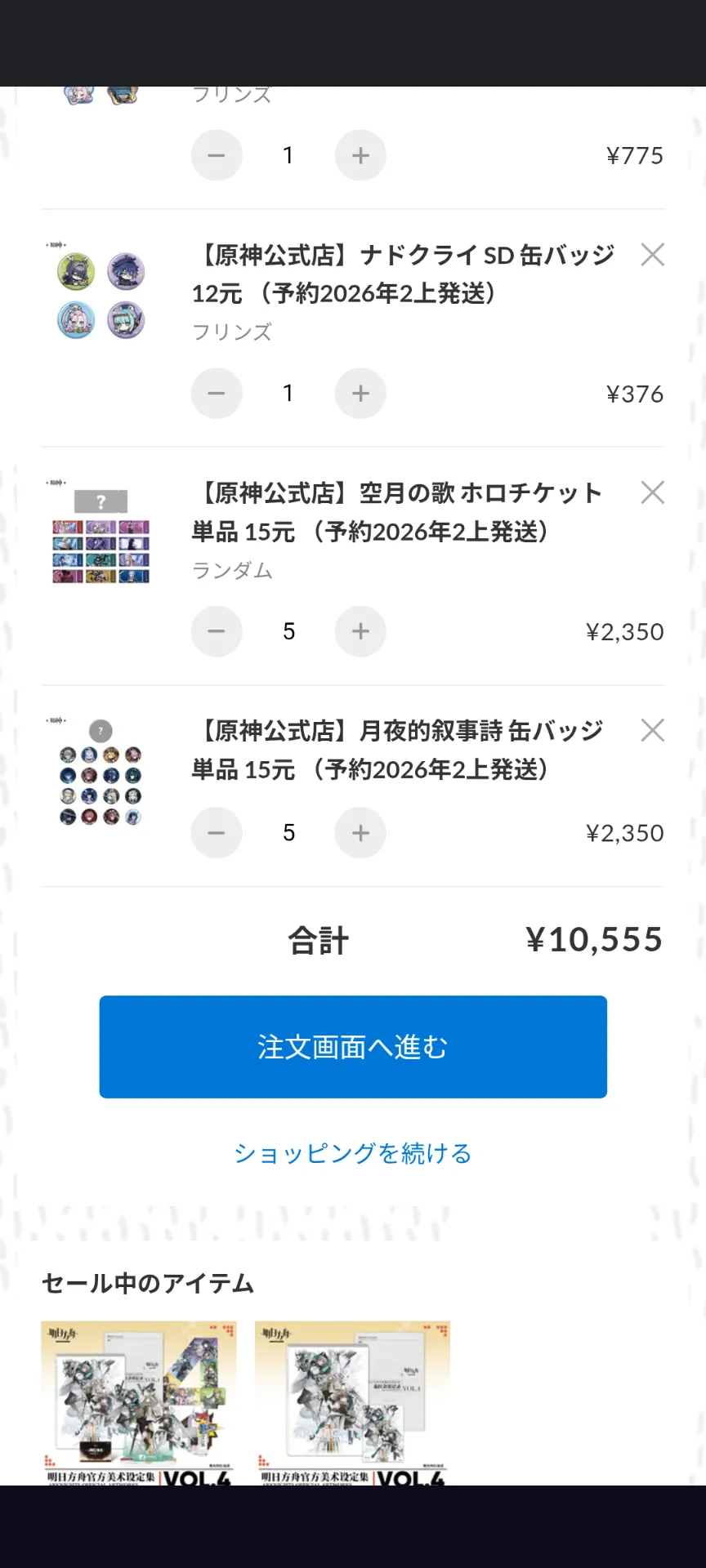Increase quantity of the ¥775 item
This screenshot has height=1568, width=706.
click(x=360, y=155)
